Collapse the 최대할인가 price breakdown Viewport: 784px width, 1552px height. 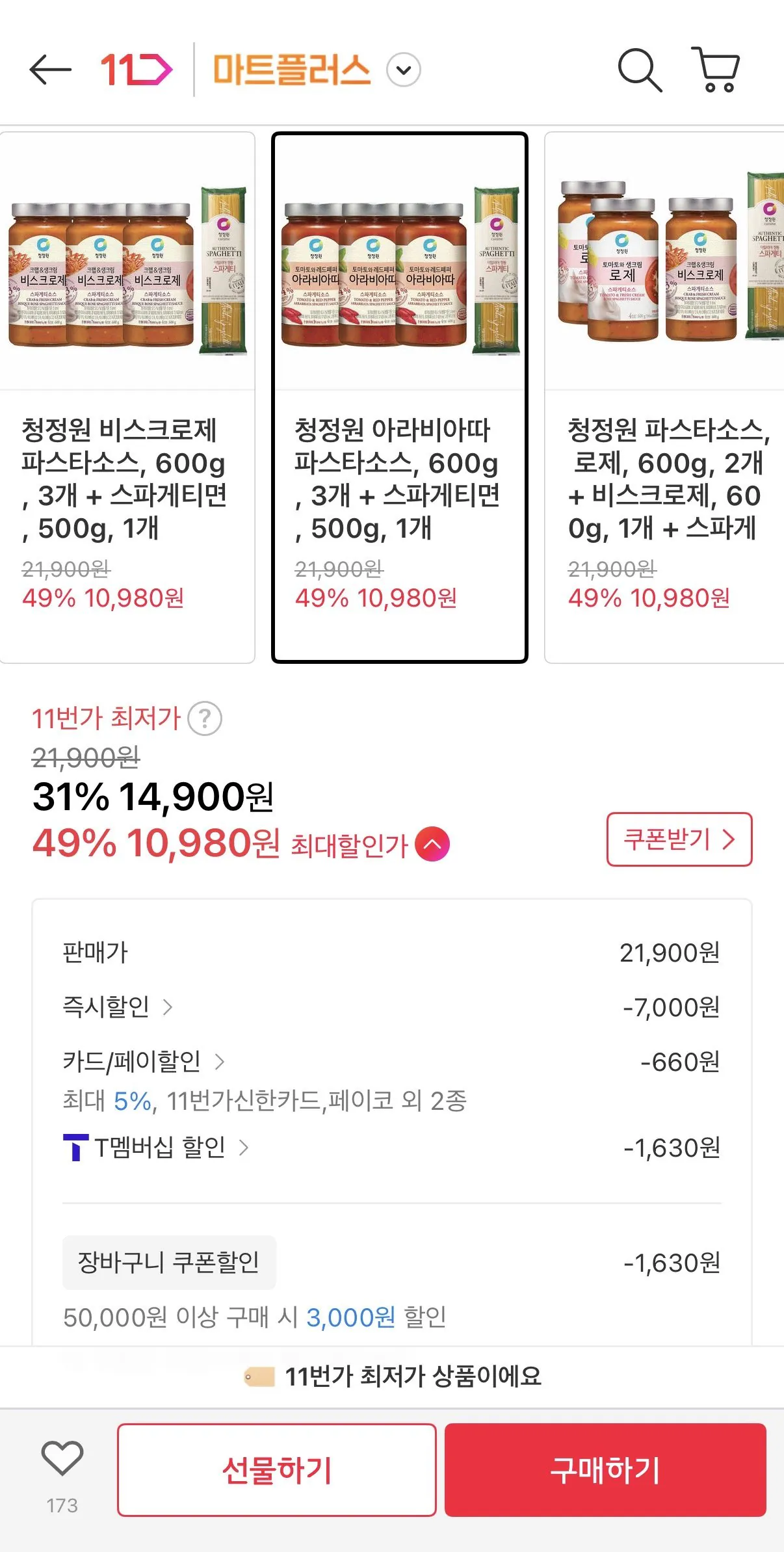pos(432,845)
